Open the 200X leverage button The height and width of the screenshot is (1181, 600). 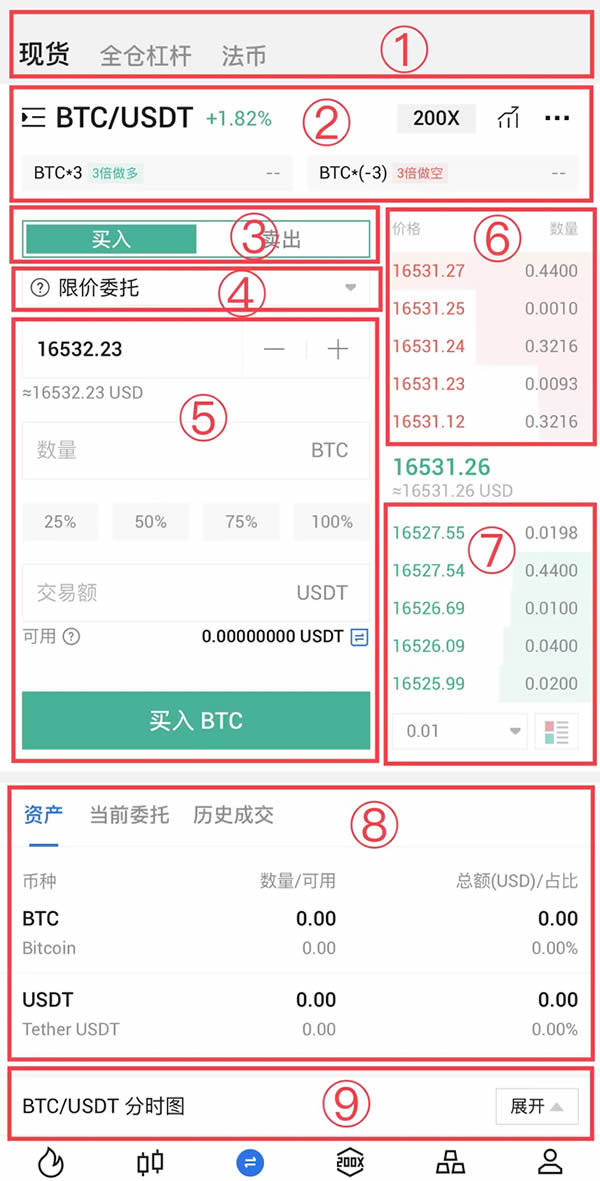click(x=436, y=118)
